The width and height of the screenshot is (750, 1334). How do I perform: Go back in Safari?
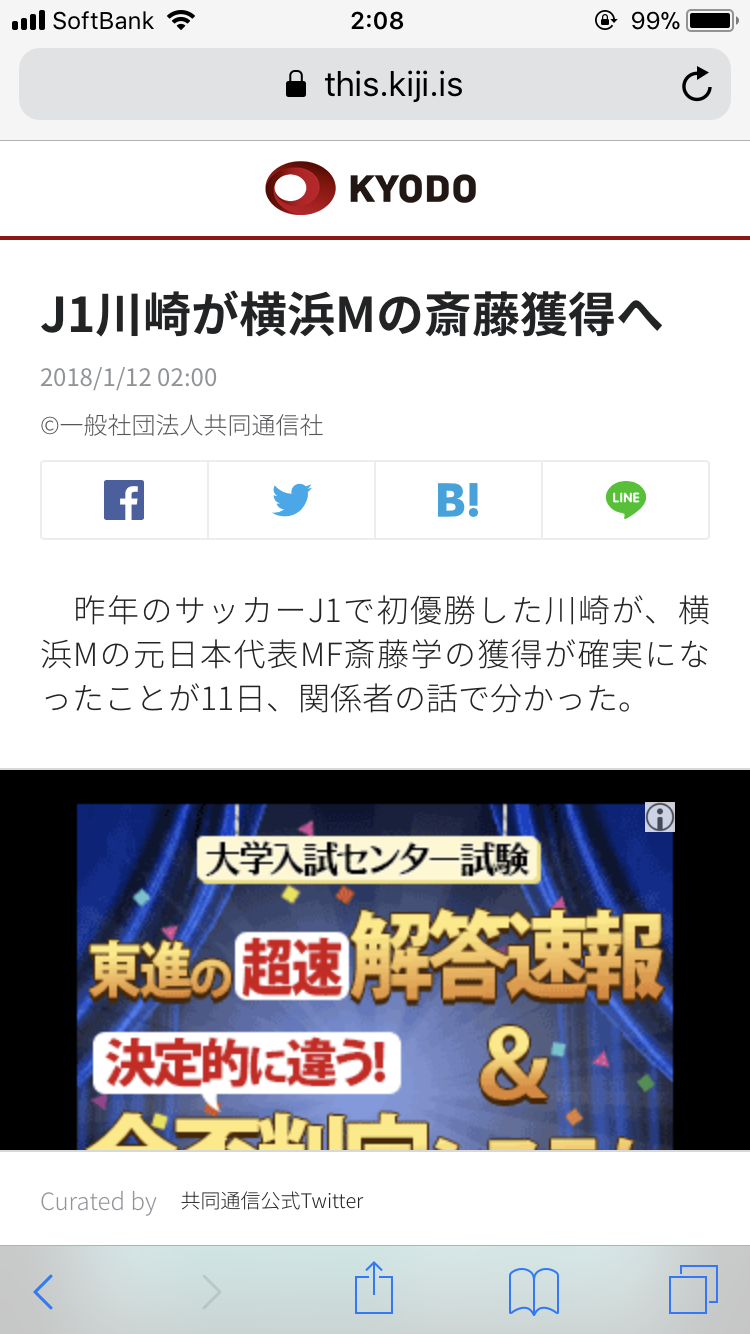point(44,1292)
